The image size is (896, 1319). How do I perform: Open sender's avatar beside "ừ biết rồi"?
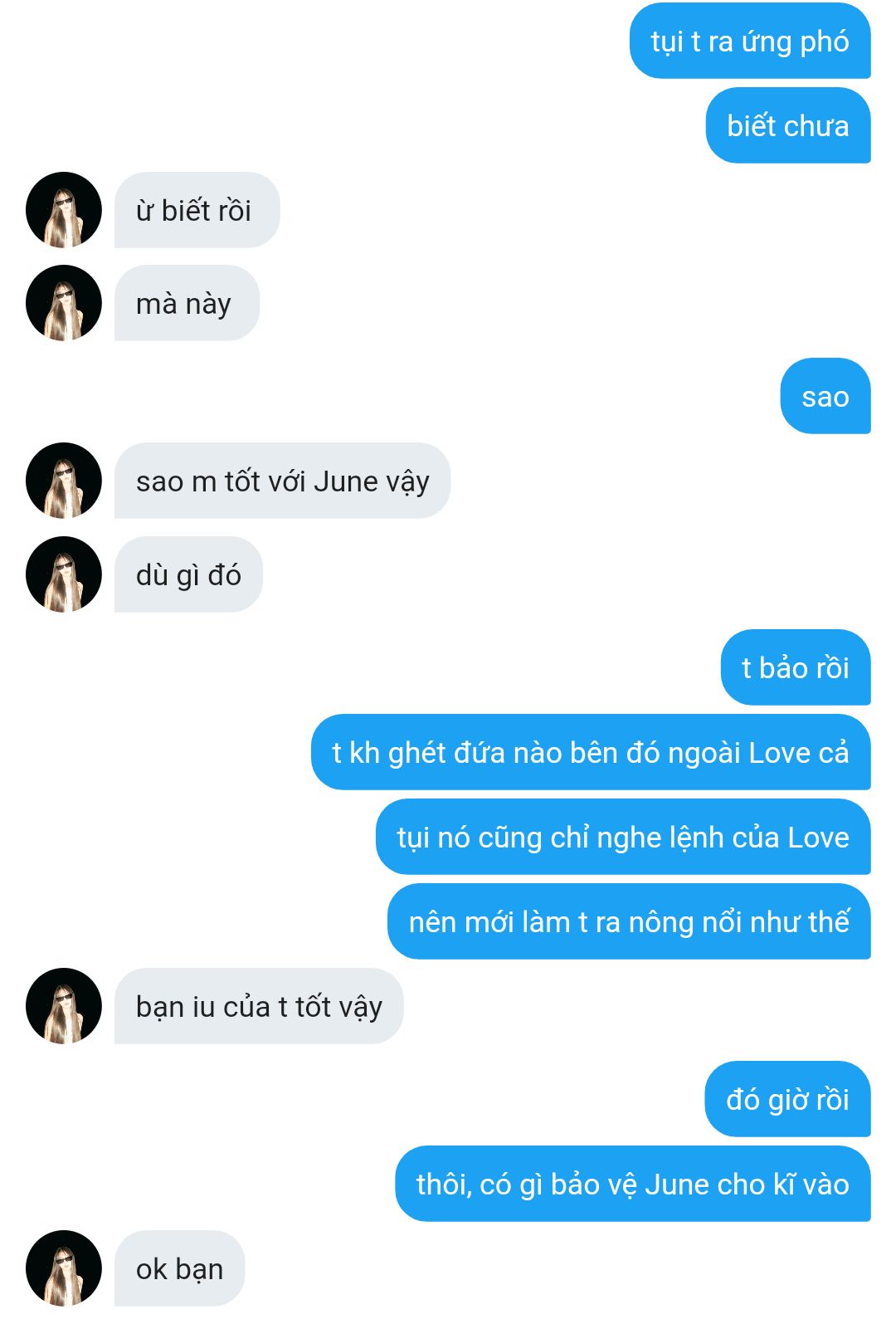pyautogui.click(x=64, y=210)
